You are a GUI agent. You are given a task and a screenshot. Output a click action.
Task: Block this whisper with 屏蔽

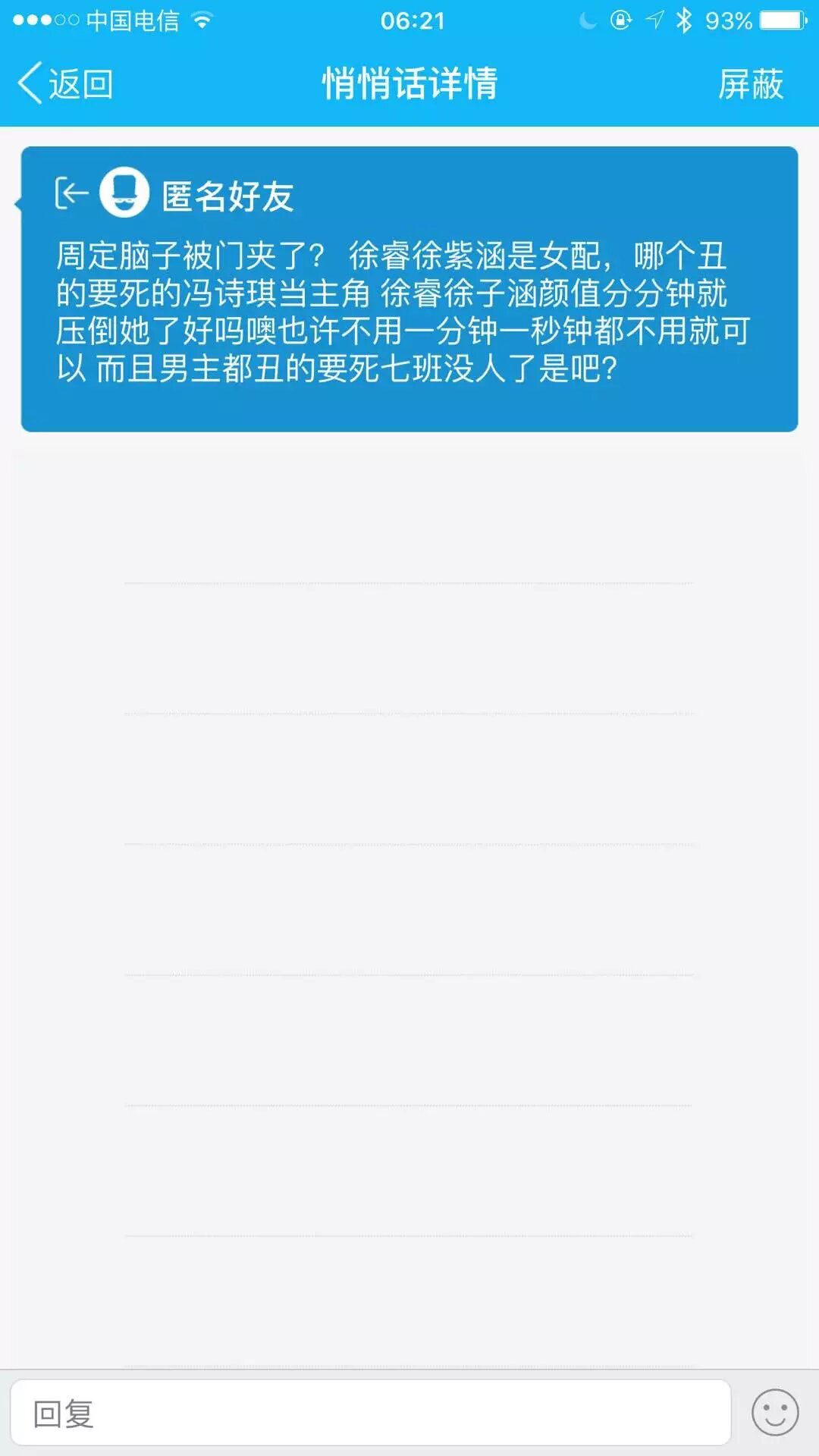(750, 83)
